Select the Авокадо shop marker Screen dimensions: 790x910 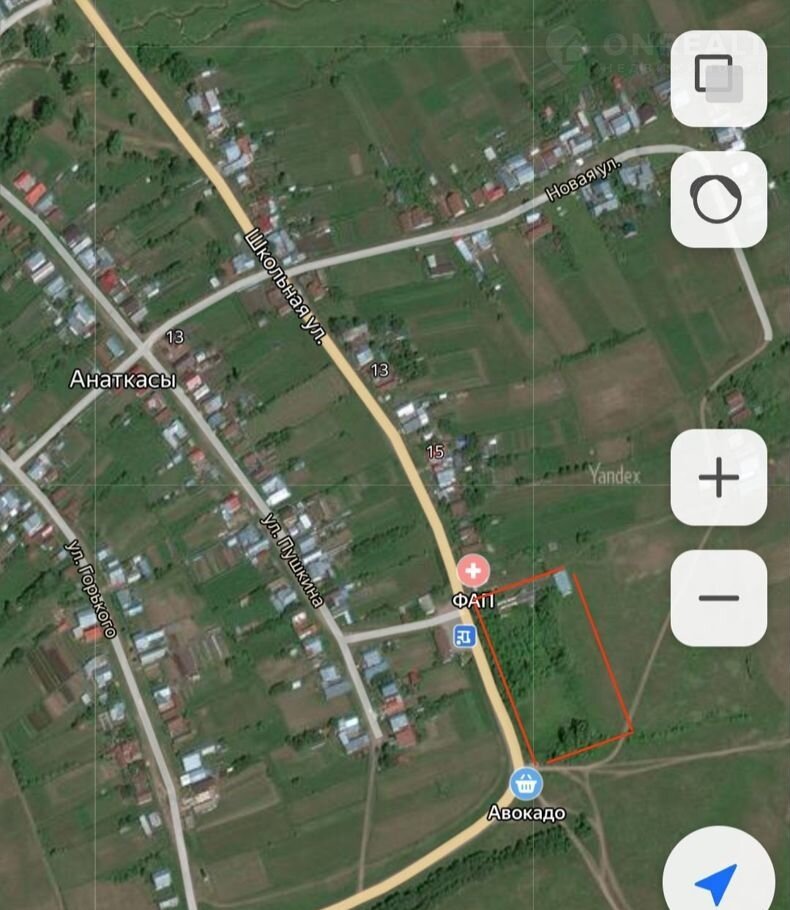(x=526, y=781)
